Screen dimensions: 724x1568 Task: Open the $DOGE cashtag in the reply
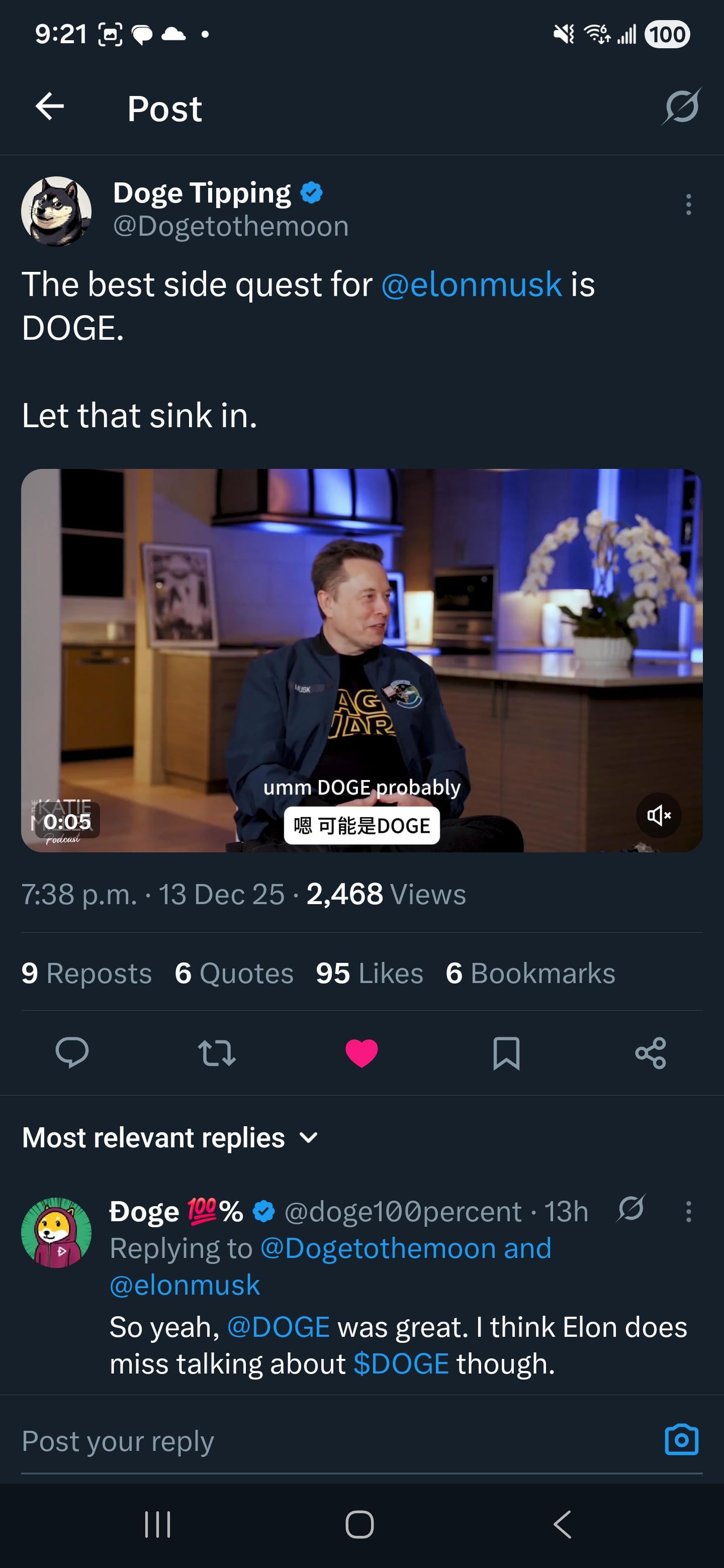[401, 1364]
